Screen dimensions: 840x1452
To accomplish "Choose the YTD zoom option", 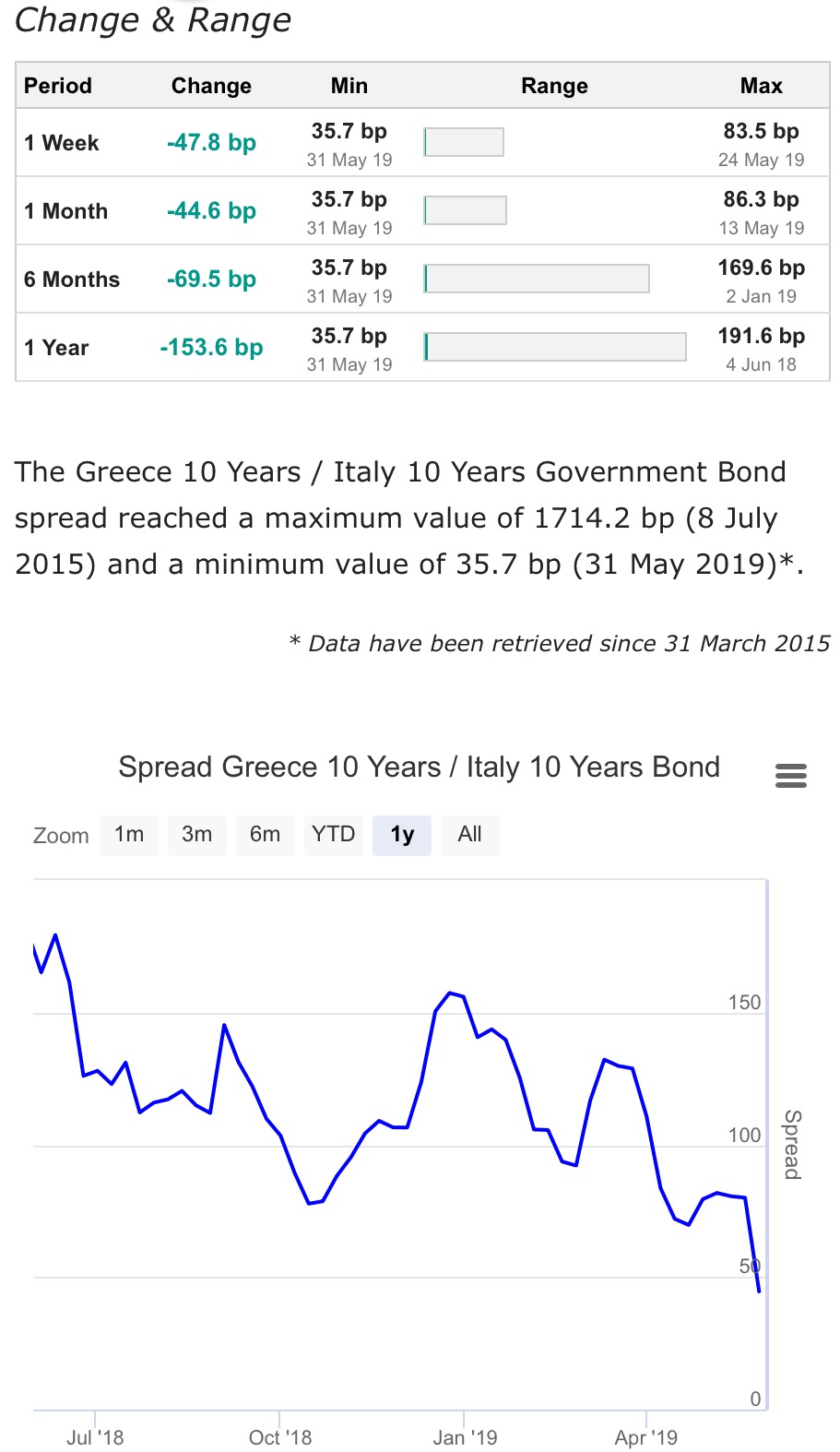I will [334, 835].
